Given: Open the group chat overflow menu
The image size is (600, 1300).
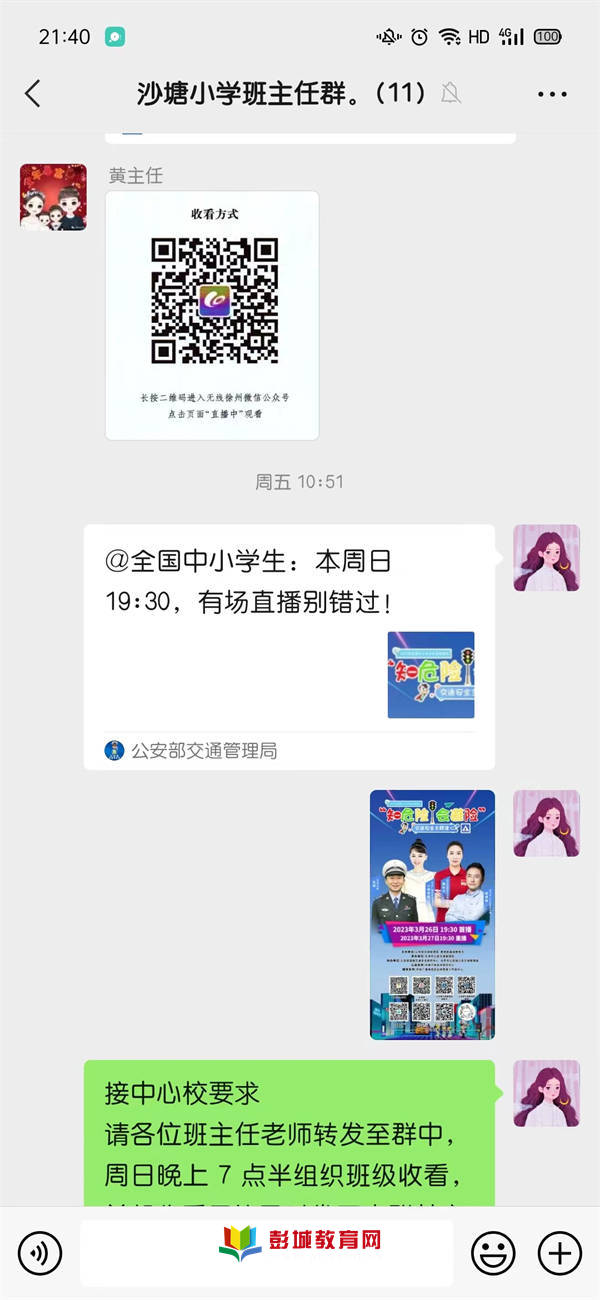Looking at the screenshot, I should point(552,94).
